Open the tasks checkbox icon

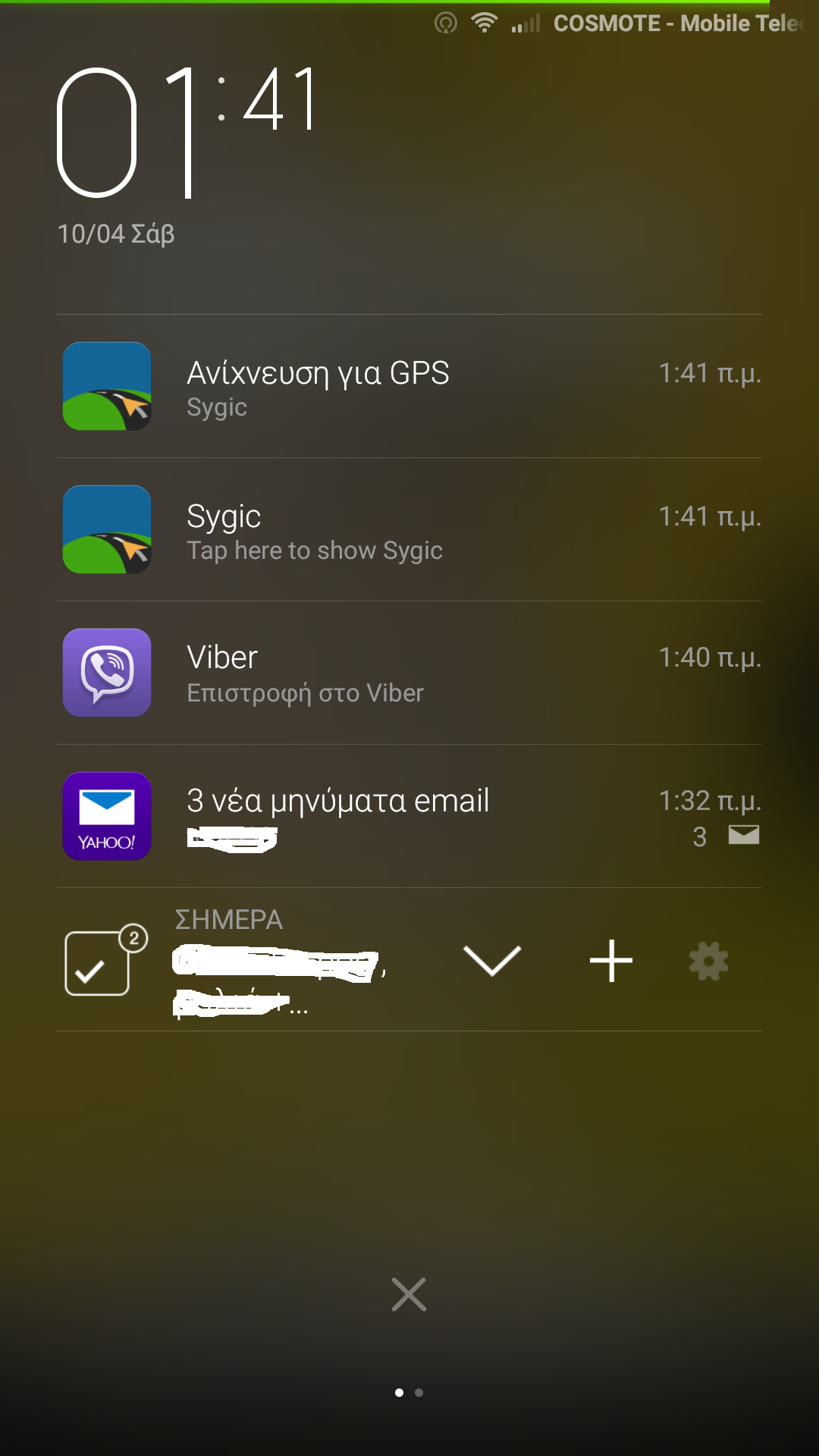point(97,963)
